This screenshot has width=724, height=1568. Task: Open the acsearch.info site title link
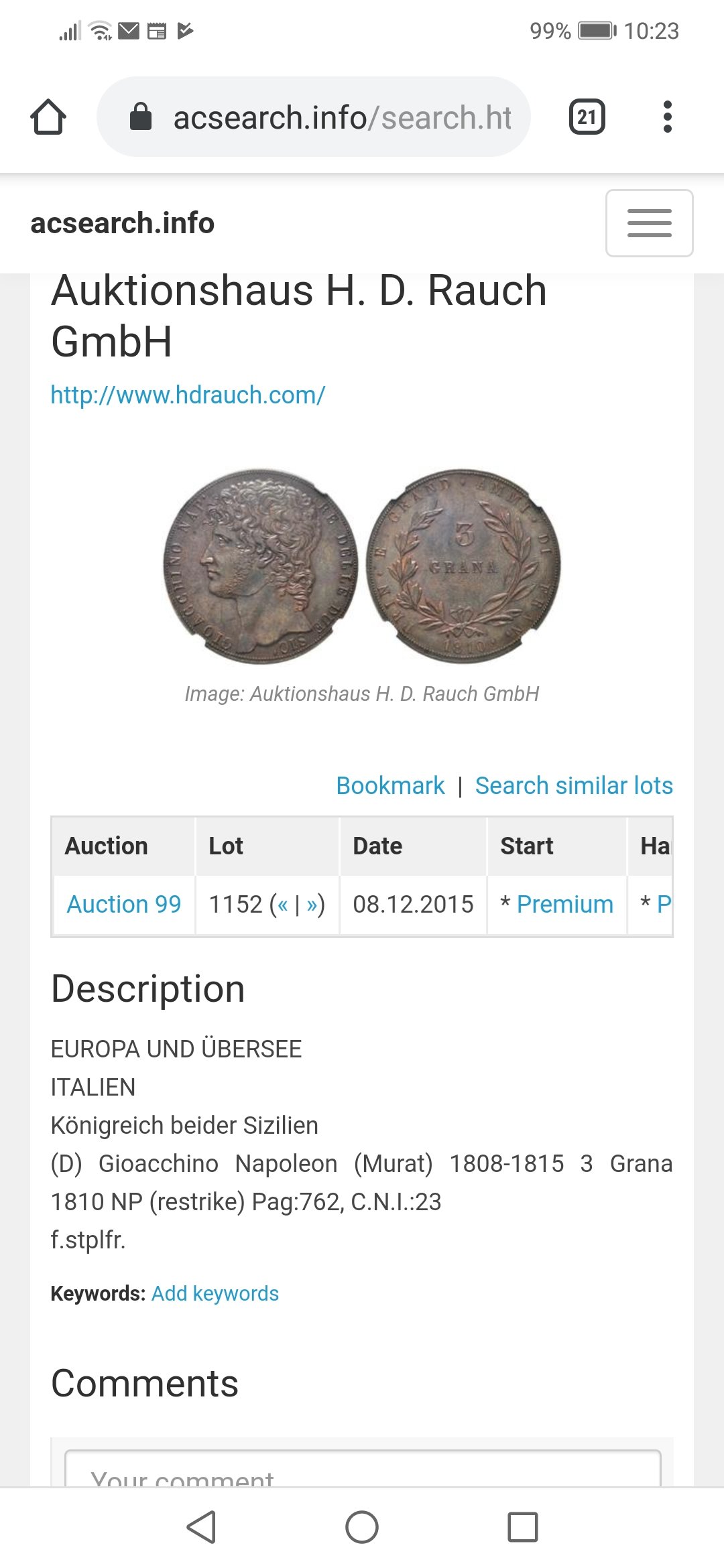[x=123, y=223]
